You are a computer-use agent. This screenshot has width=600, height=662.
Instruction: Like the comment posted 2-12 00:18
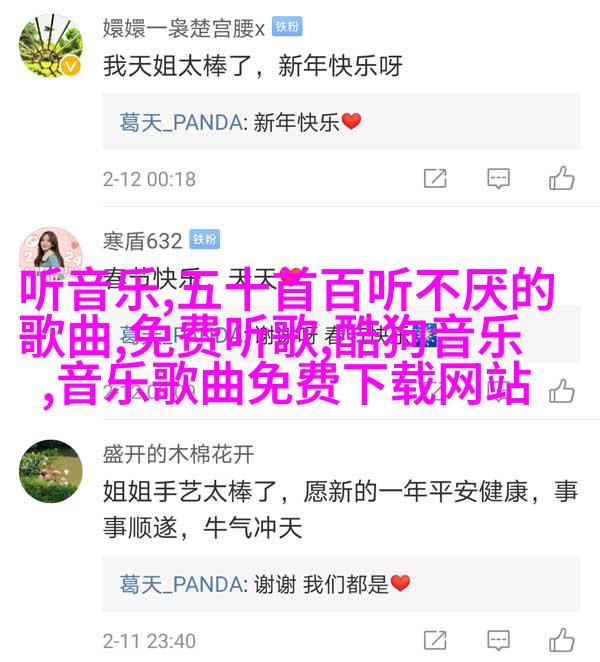tap(562, 179)
